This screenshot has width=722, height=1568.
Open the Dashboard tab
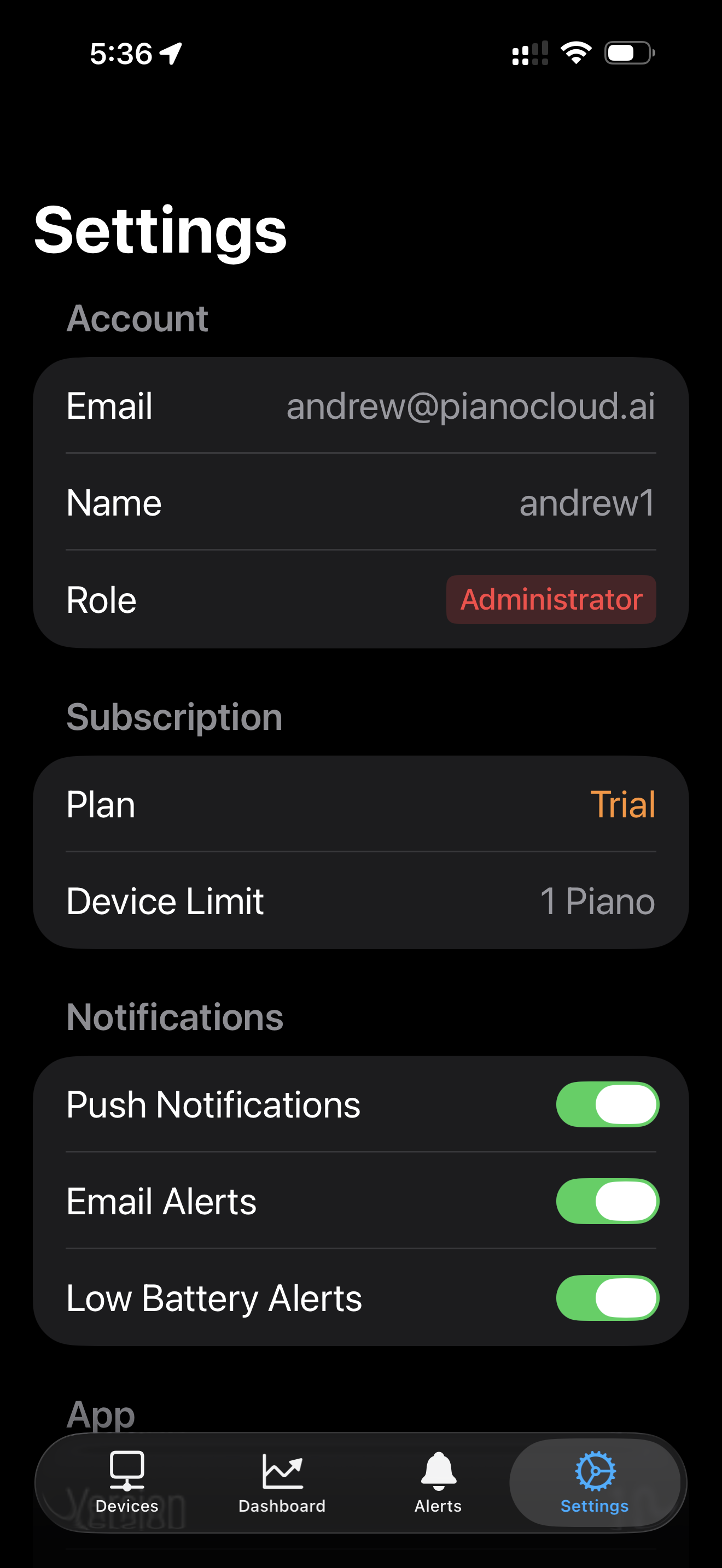click(x=282, y=1482)
